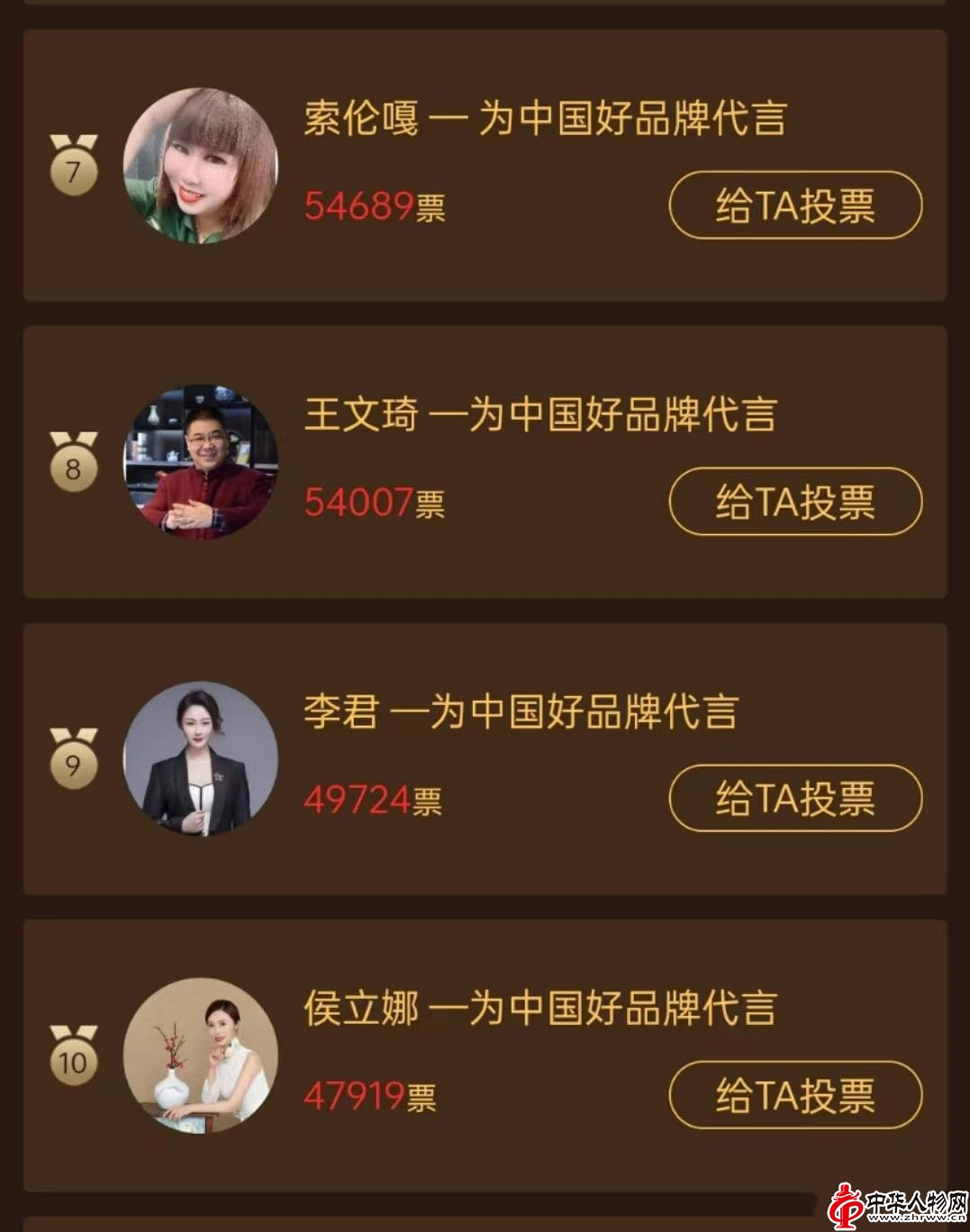Vote for 索伦嘎
Image resolution: width=970 pixels, height=1232 pixels.
pos(794,205)
